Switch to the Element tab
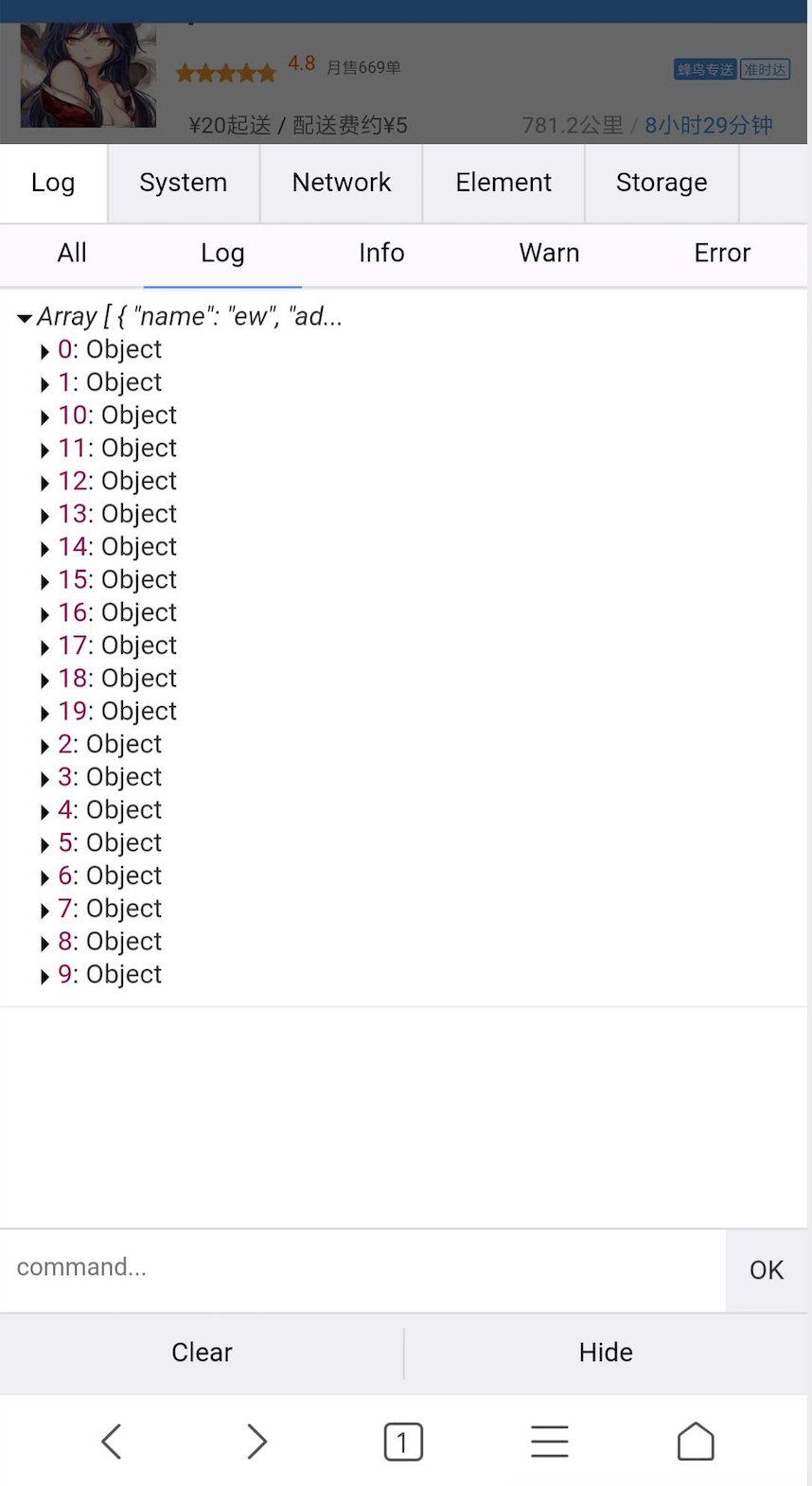812x1486 pixels. click(x=503, y=183)
